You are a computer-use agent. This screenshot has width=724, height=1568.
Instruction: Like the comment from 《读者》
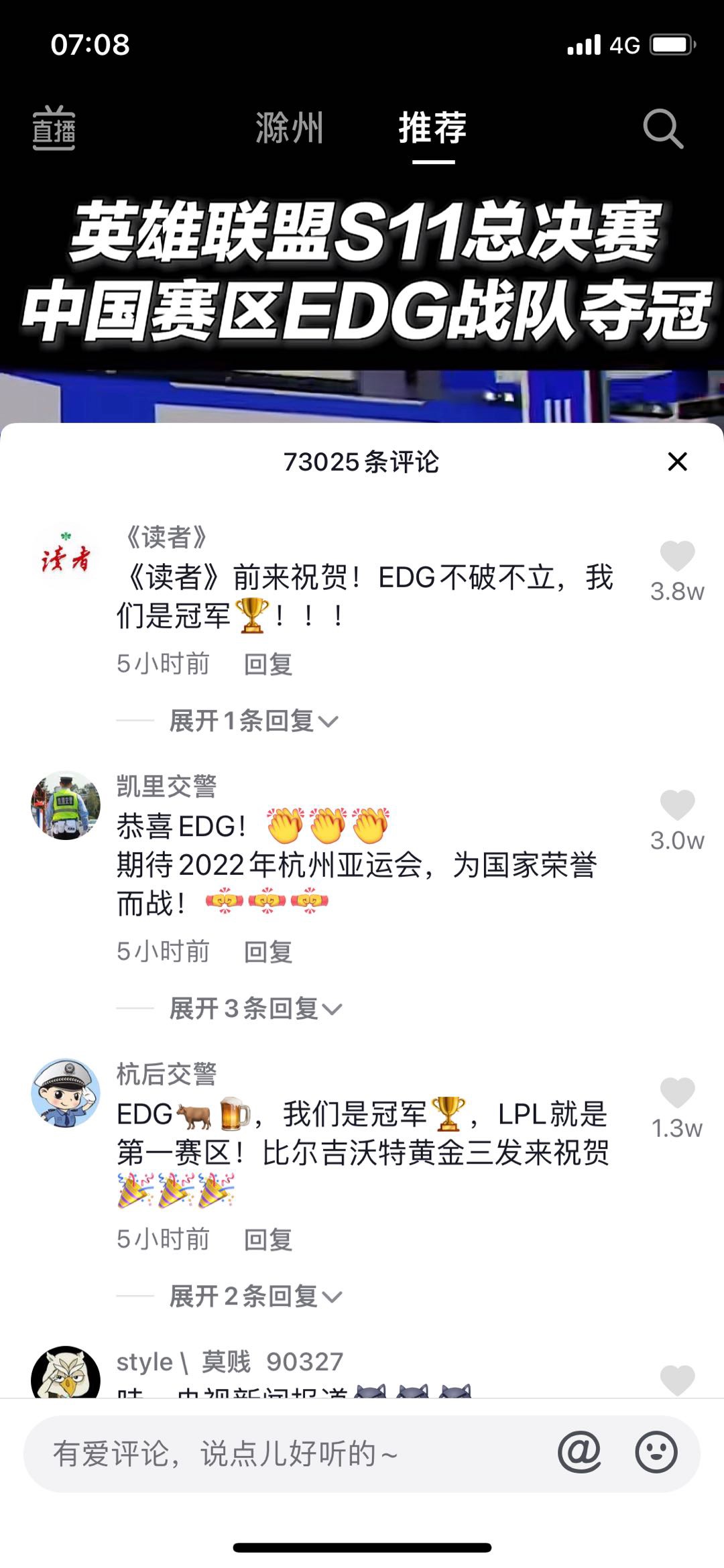[x=677, y=556]
